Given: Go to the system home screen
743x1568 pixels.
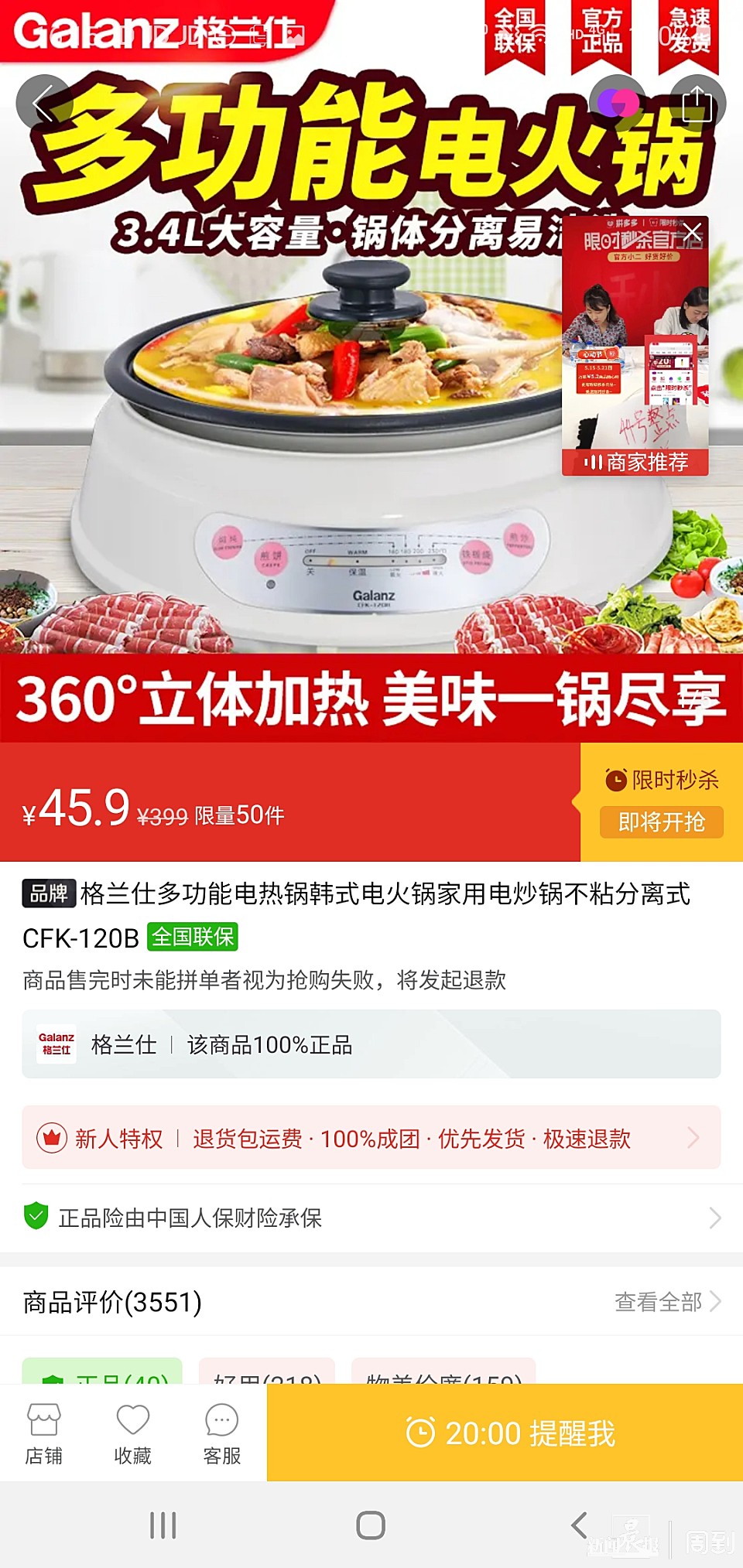Looking at the screenshot, I should tap(371, 1525).
